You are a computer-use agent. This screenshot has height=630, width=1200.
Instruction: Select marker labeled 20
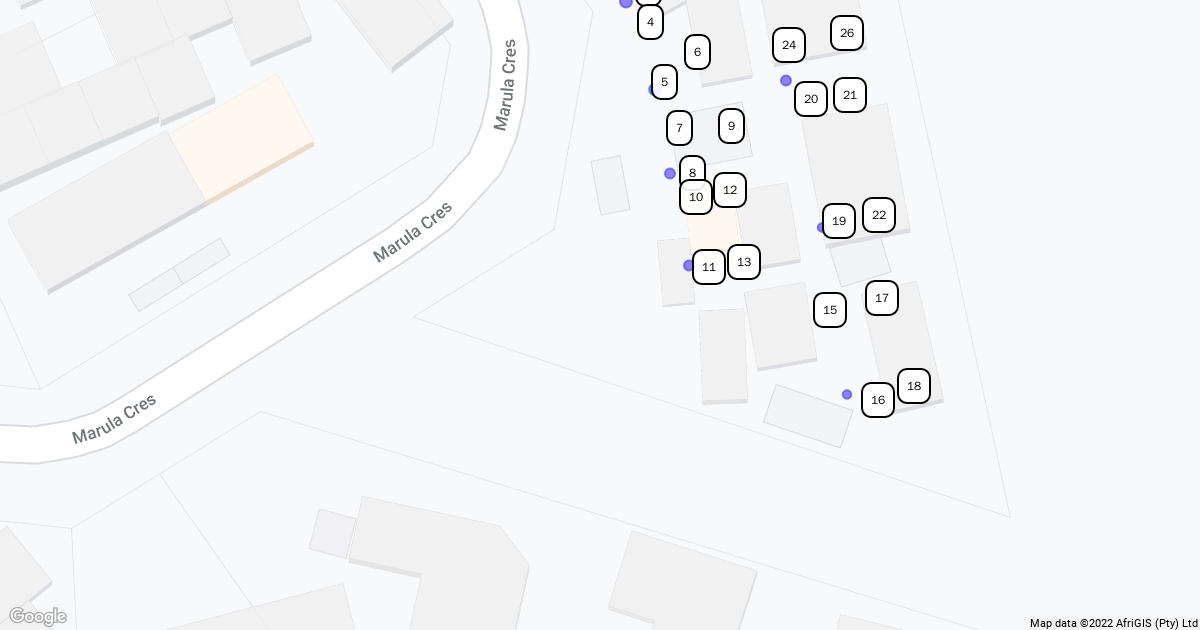pos(811,99)
